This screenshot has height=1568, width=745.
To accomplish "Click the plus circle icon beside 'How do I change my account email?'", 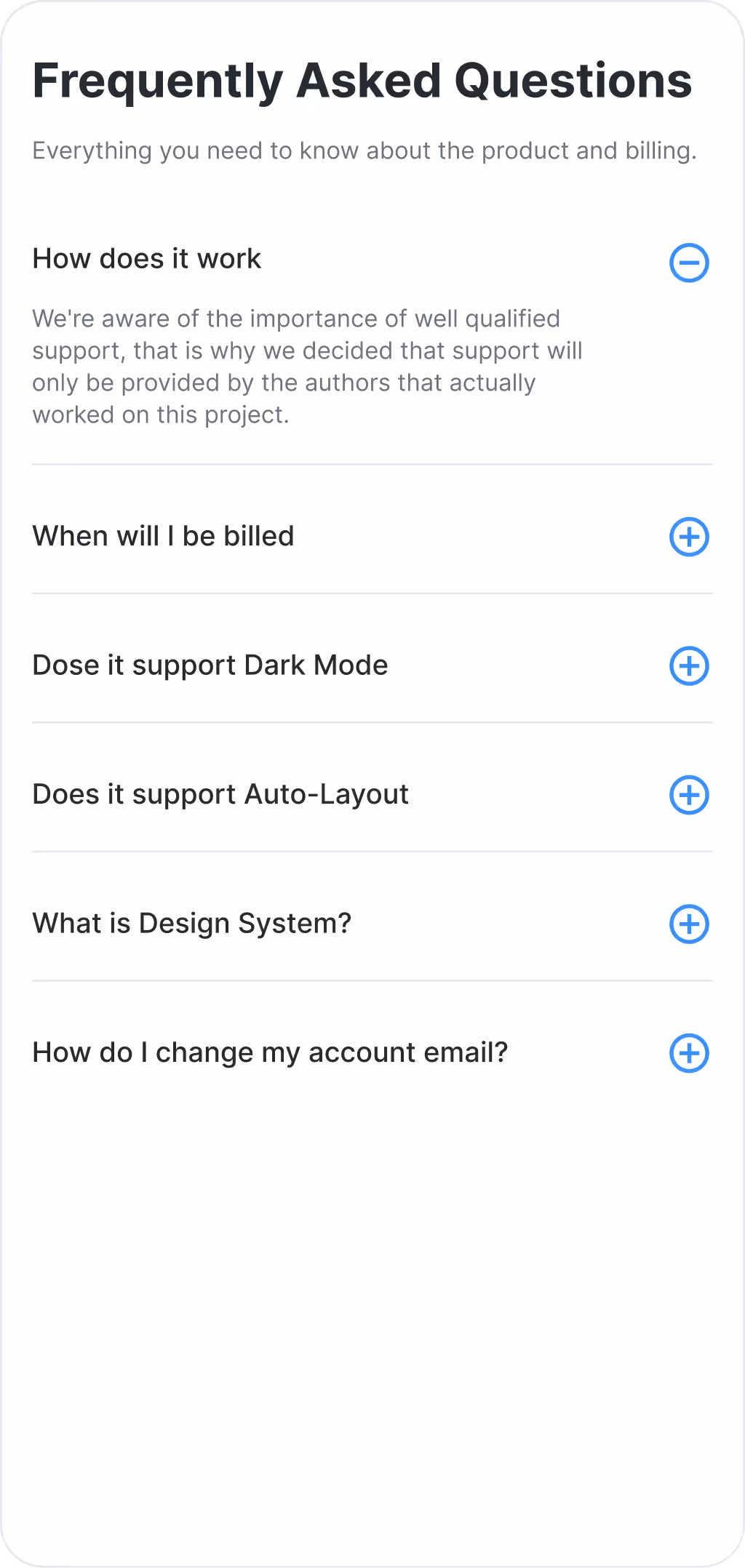I will coord(688,1053).
